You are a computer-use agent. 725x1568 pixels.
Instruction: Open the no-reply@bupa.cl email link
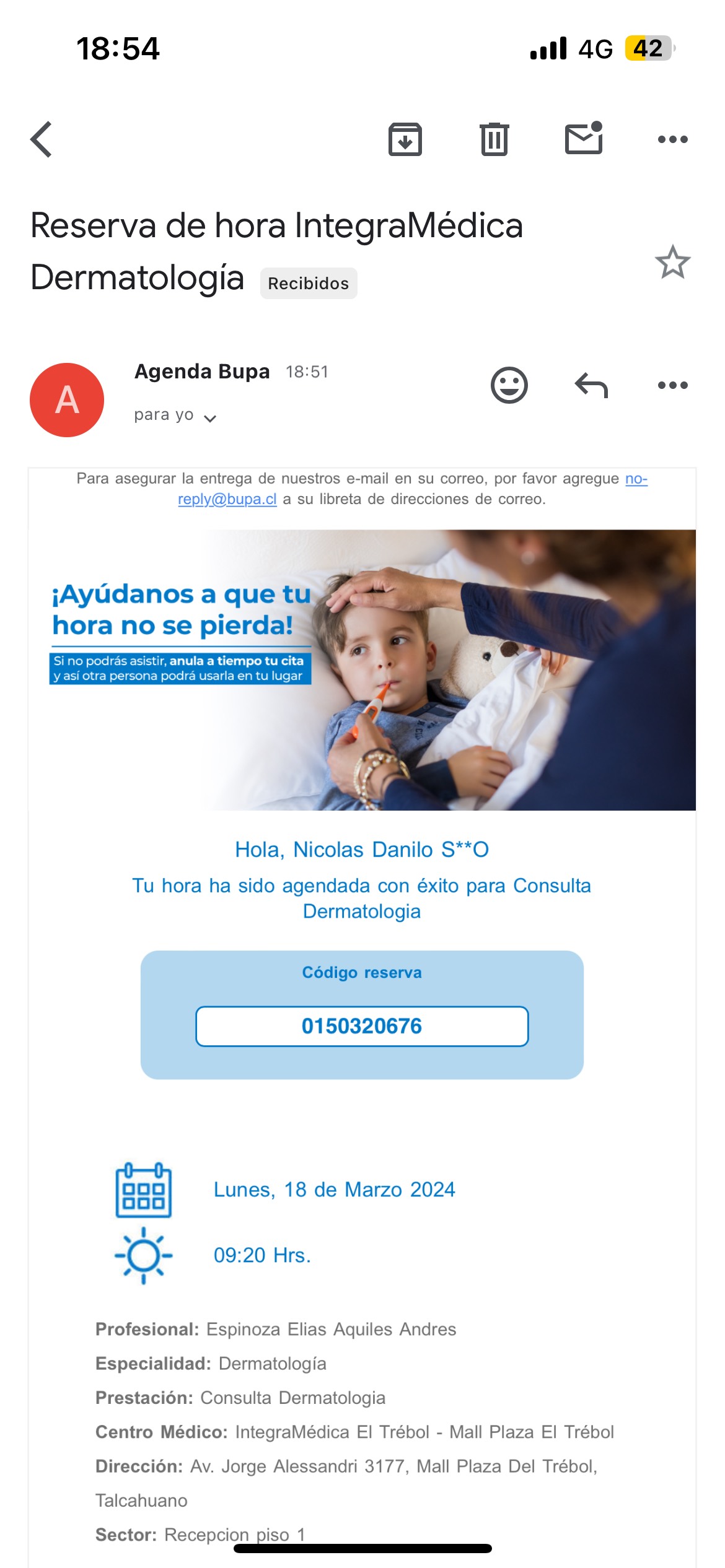[227, 499]
